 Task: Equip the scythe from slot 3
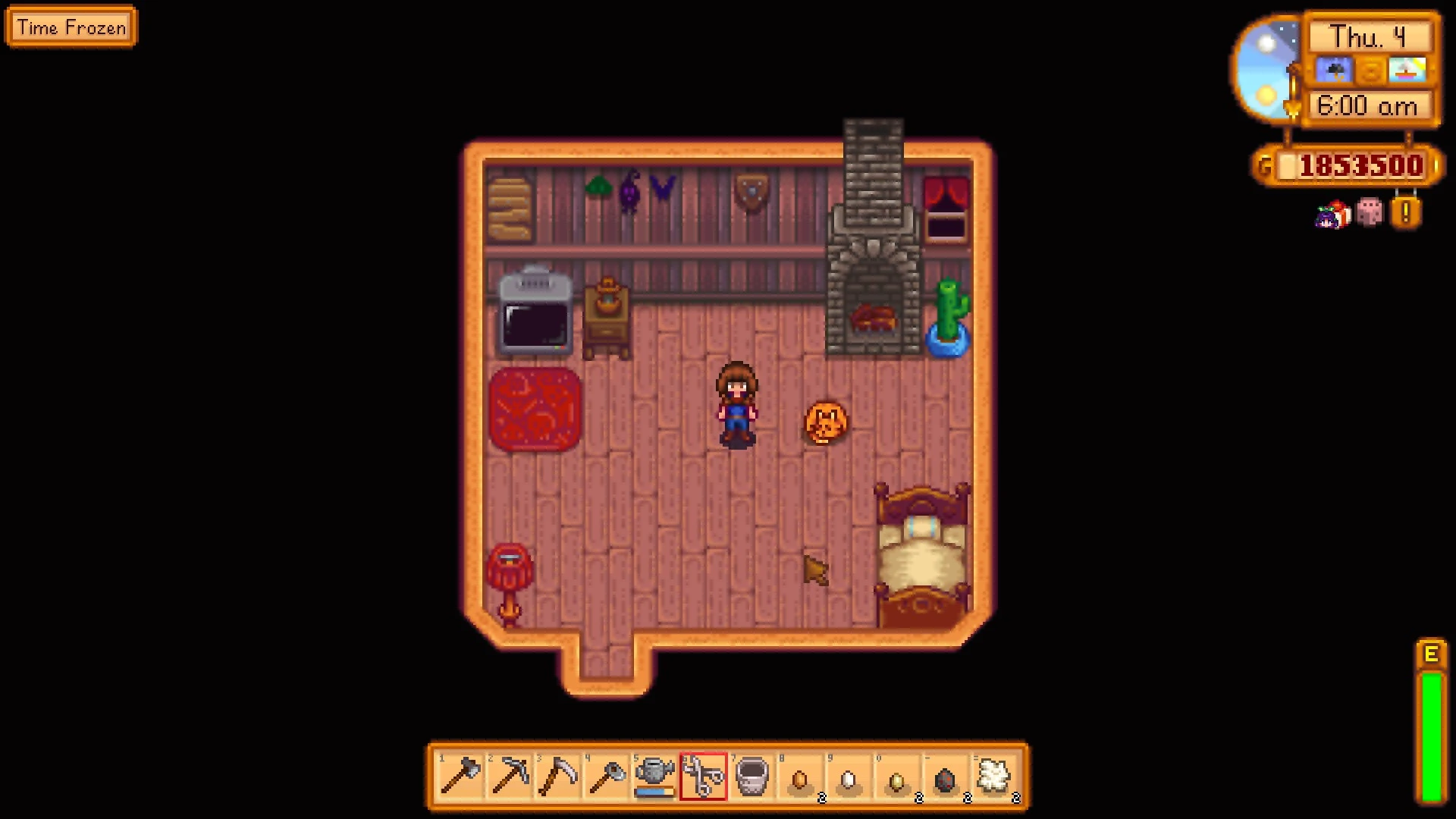tap(558, 777)
